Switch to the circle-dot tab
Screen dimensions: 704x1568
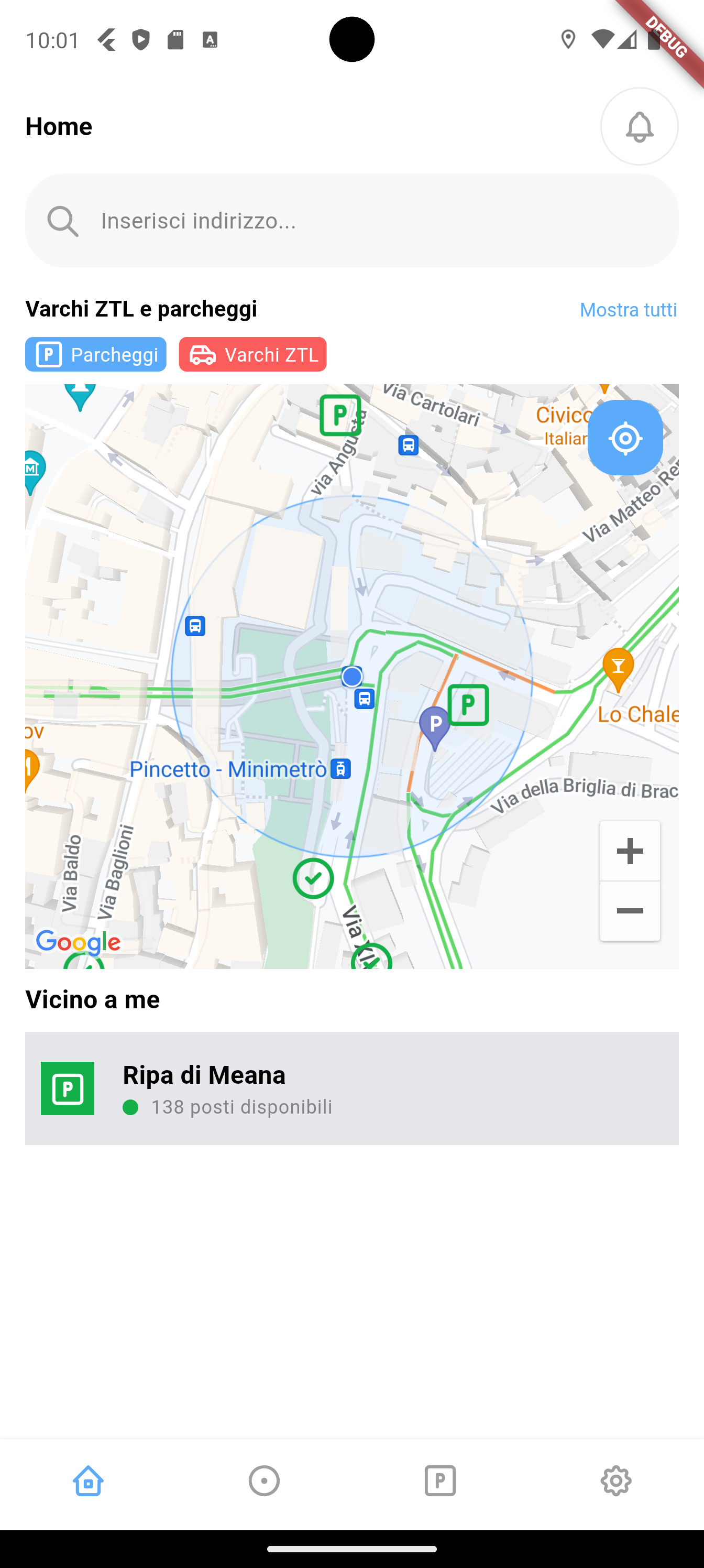264,1480
